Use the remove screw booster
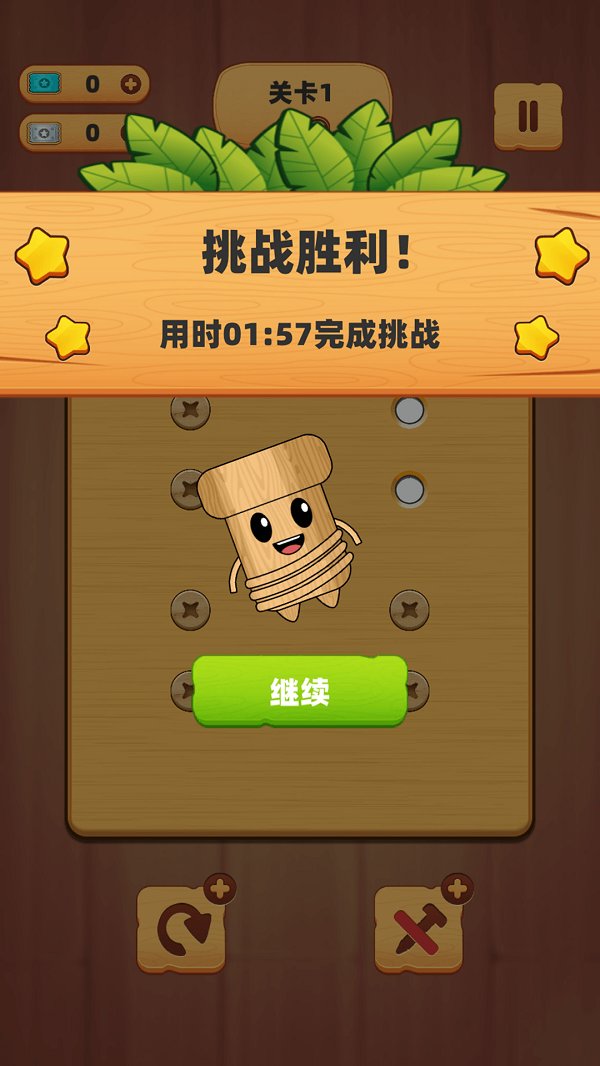Image resolution: width=600 pixels, height=1066 pixels. click(419, 929)
